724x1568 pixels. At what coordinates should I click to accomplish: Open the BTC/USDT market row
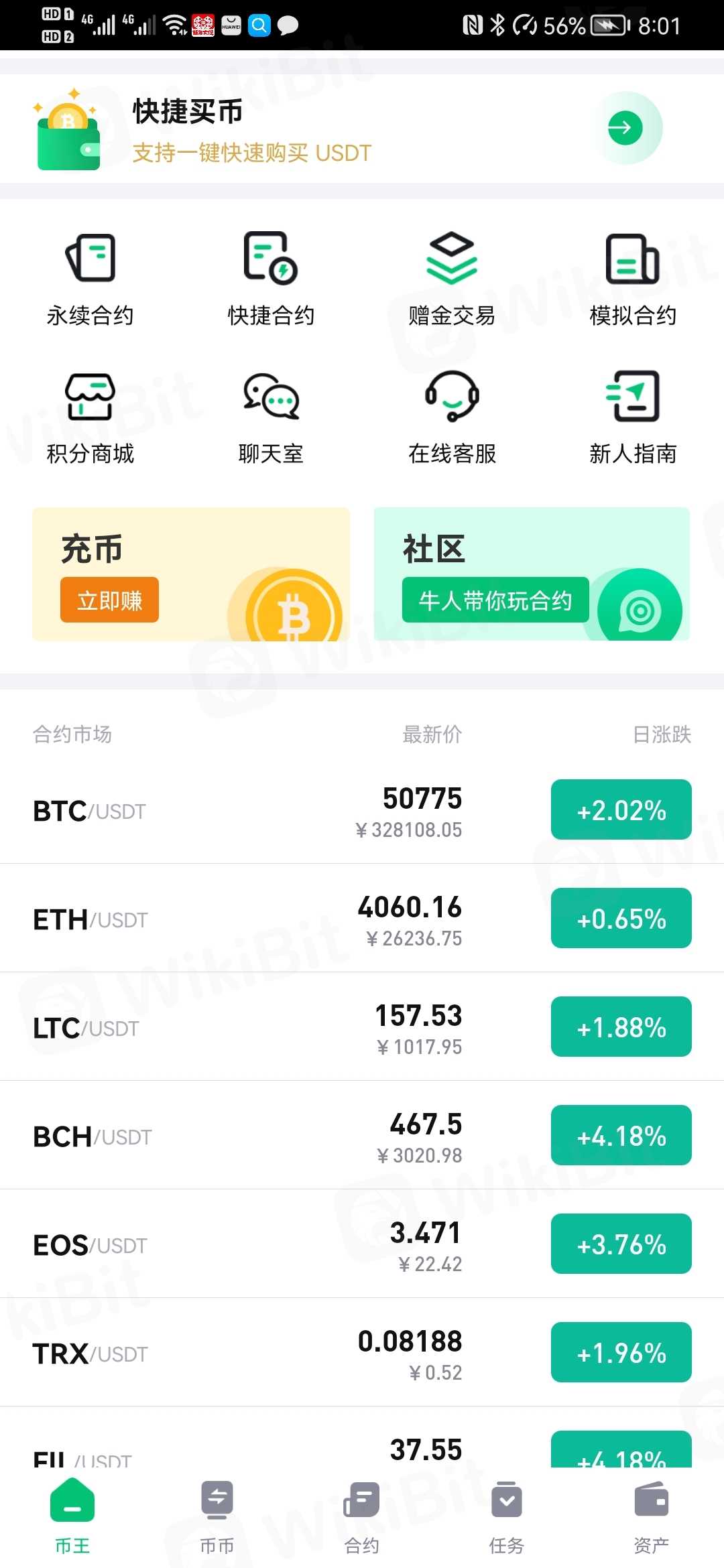[x=268, y=811]
